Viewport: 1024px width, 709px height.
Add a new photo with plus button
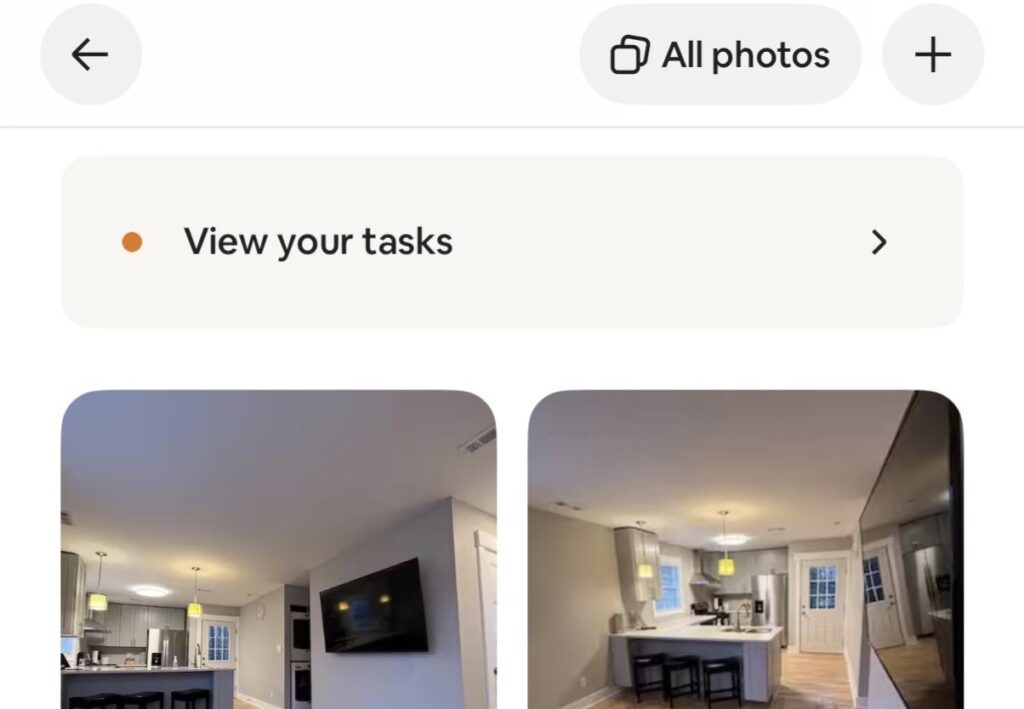click(932, 55)
